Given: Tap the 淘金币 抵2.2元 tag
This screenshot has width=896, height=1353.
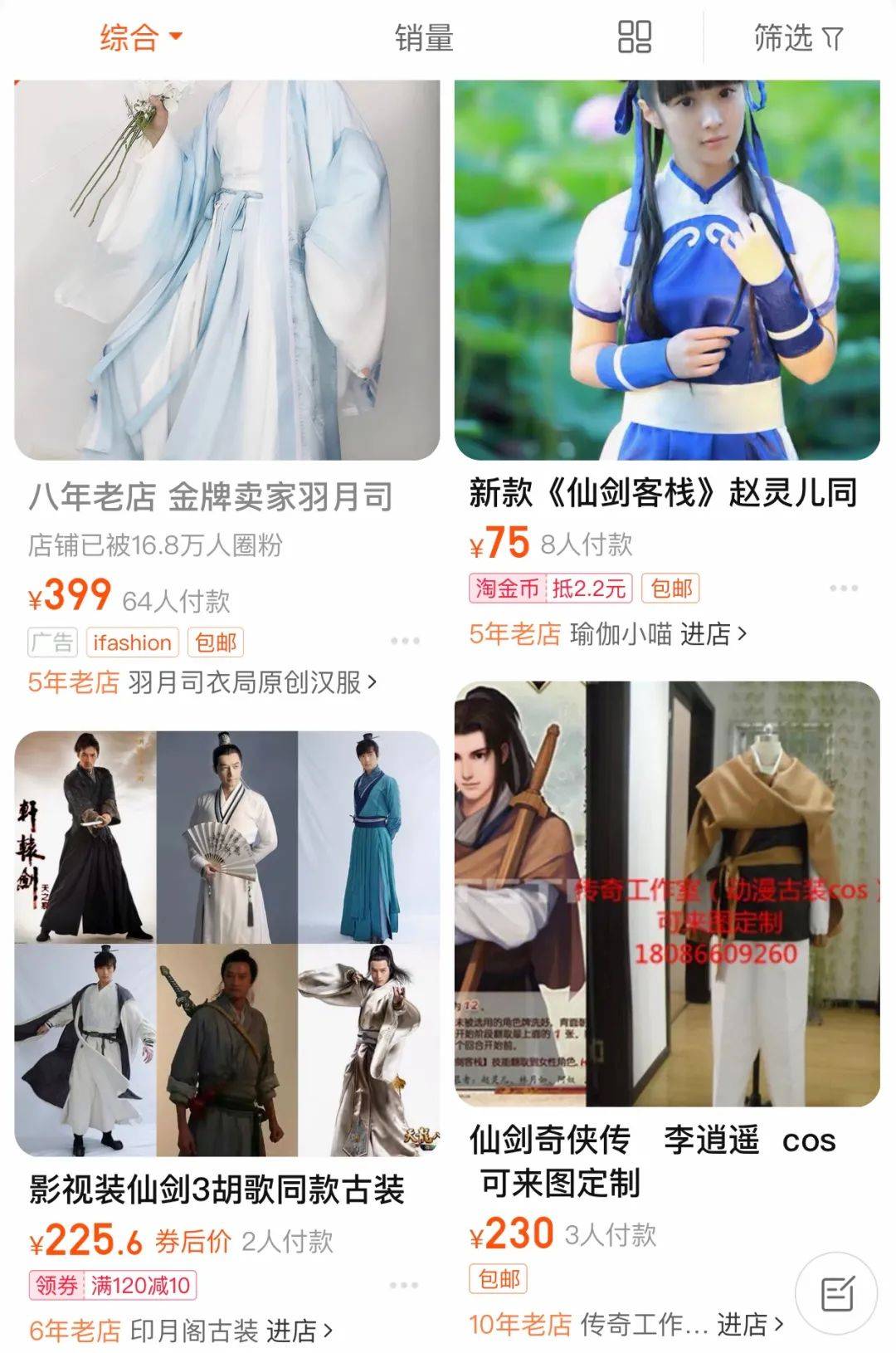Looking at the screenshot, I should coord(551,589).
